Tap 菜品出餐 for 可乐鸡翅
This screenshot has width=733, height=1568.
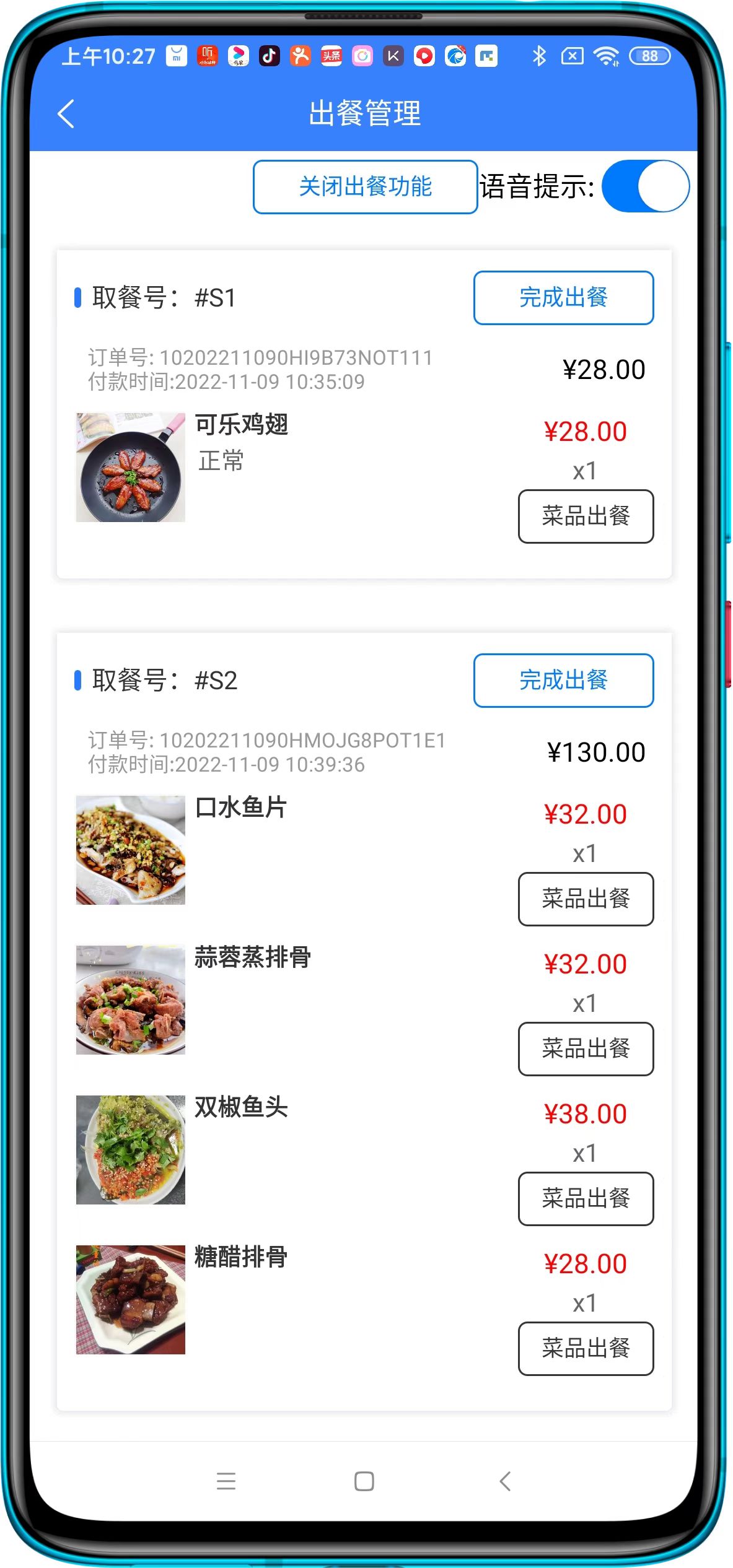pyautogui.click(x=585, y=516)
